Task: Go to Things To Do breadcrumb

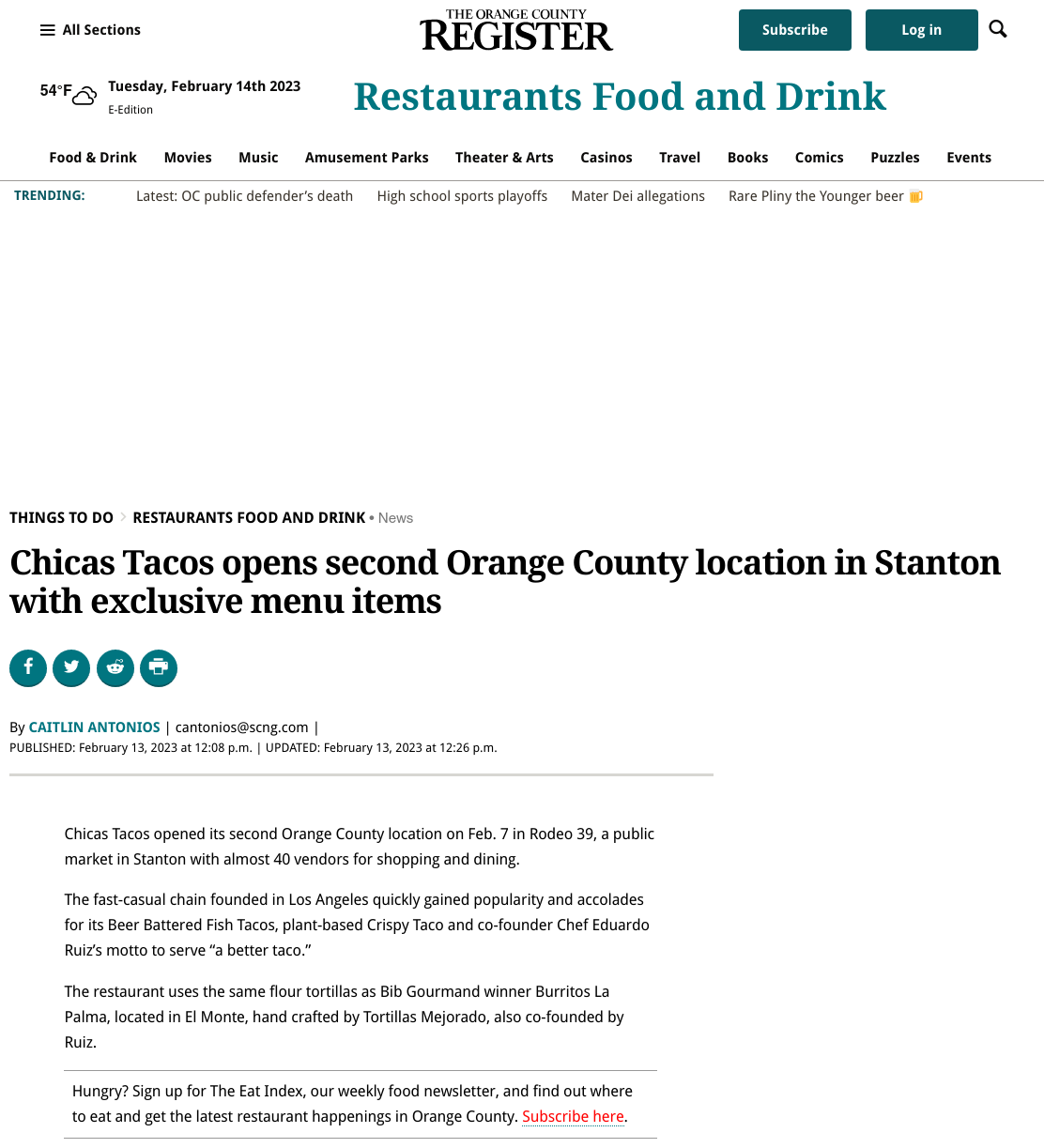Action: [x=61, y=518]
